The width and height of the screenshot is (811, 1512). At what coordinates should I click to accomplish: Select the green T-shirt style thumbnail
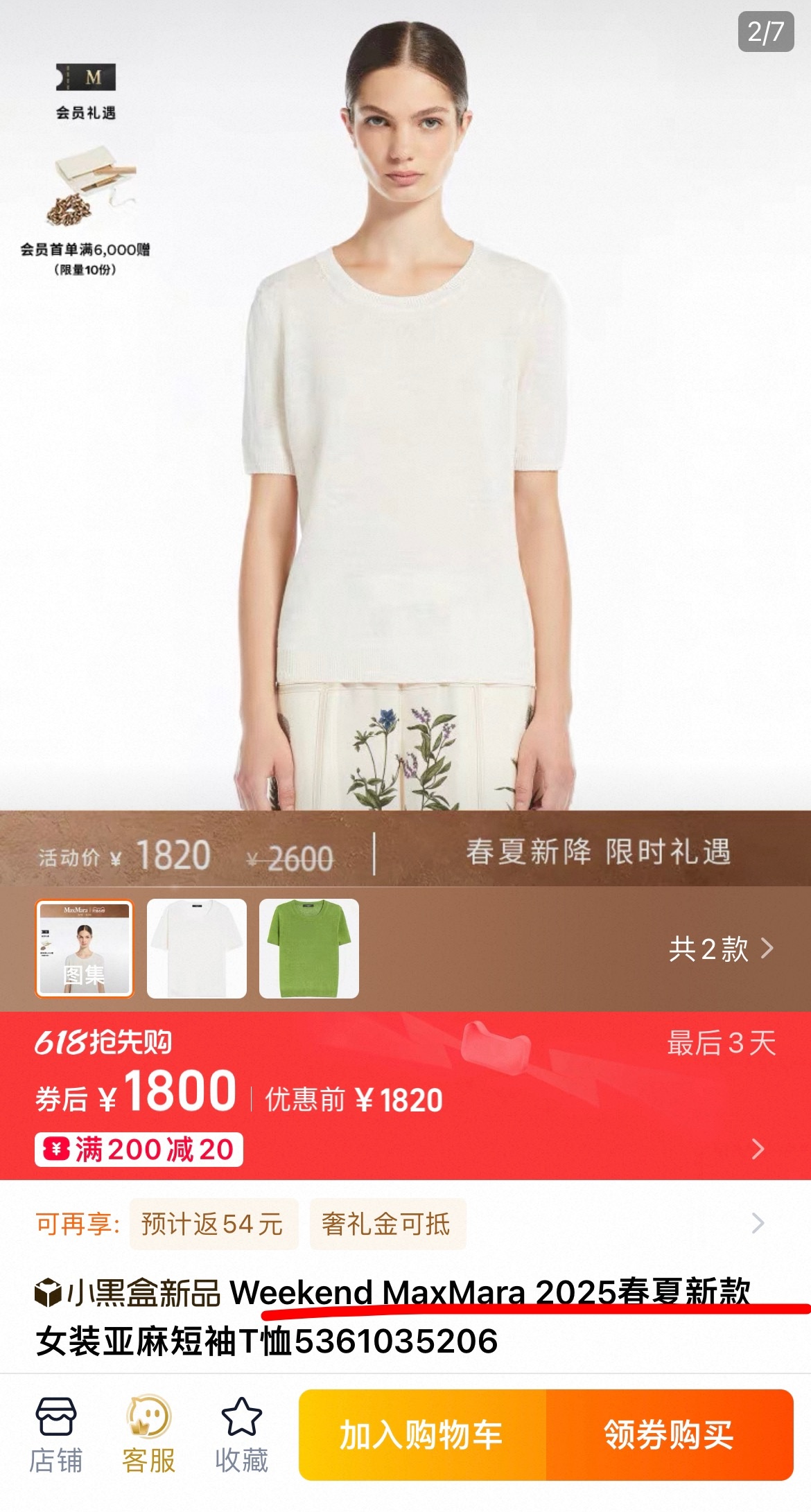[x=309, y=948]
